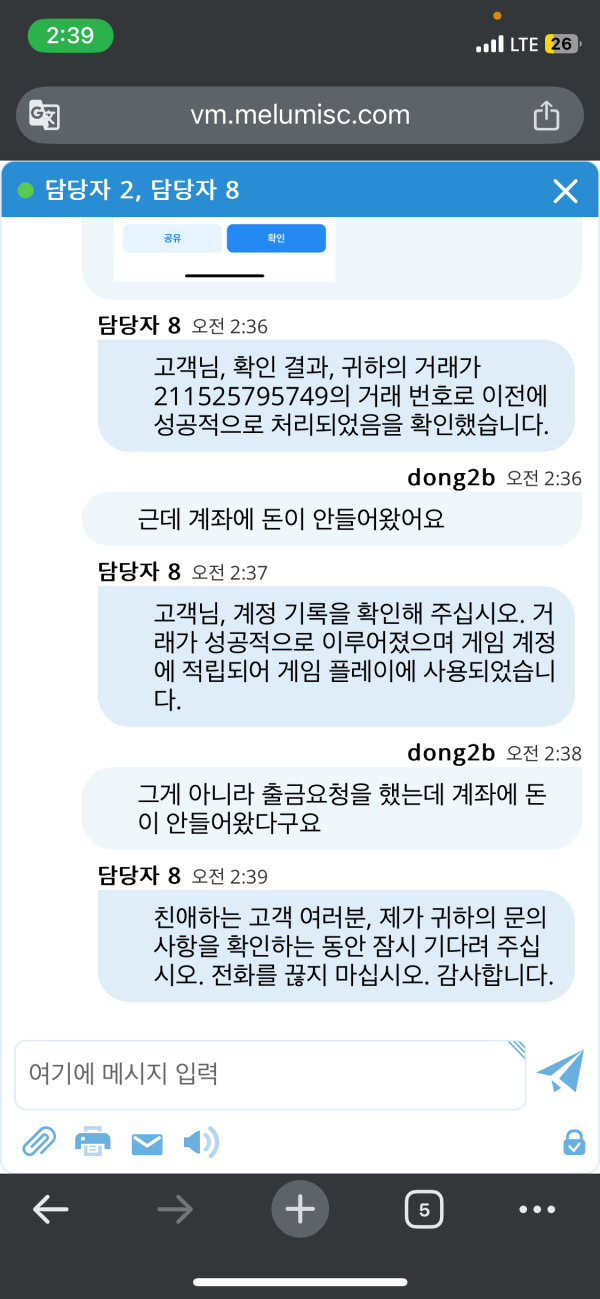This screenshot has width=600, height=1299.
Task: Tap the message input field
Action: 270,1075
